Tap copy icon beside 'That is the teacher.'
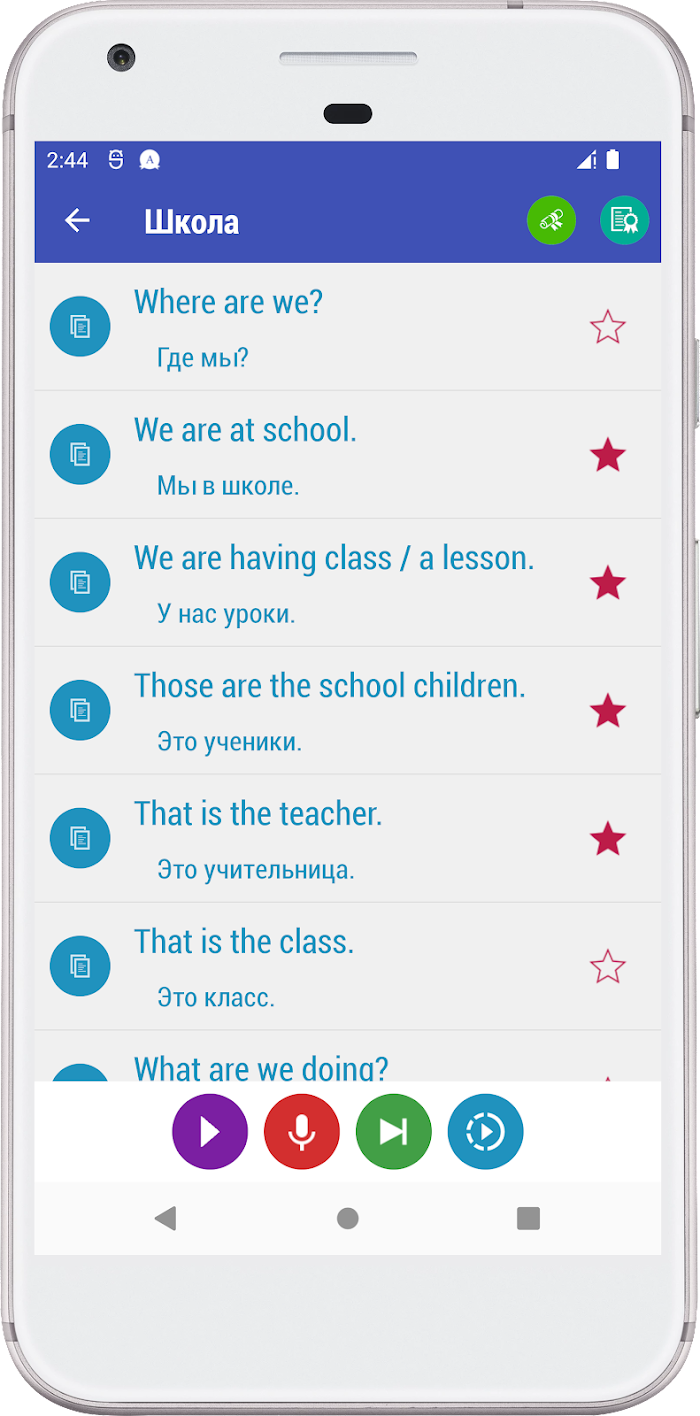The height and width of the screenshot is (1416, 700). pyautogui.click(x=80, y=838)
